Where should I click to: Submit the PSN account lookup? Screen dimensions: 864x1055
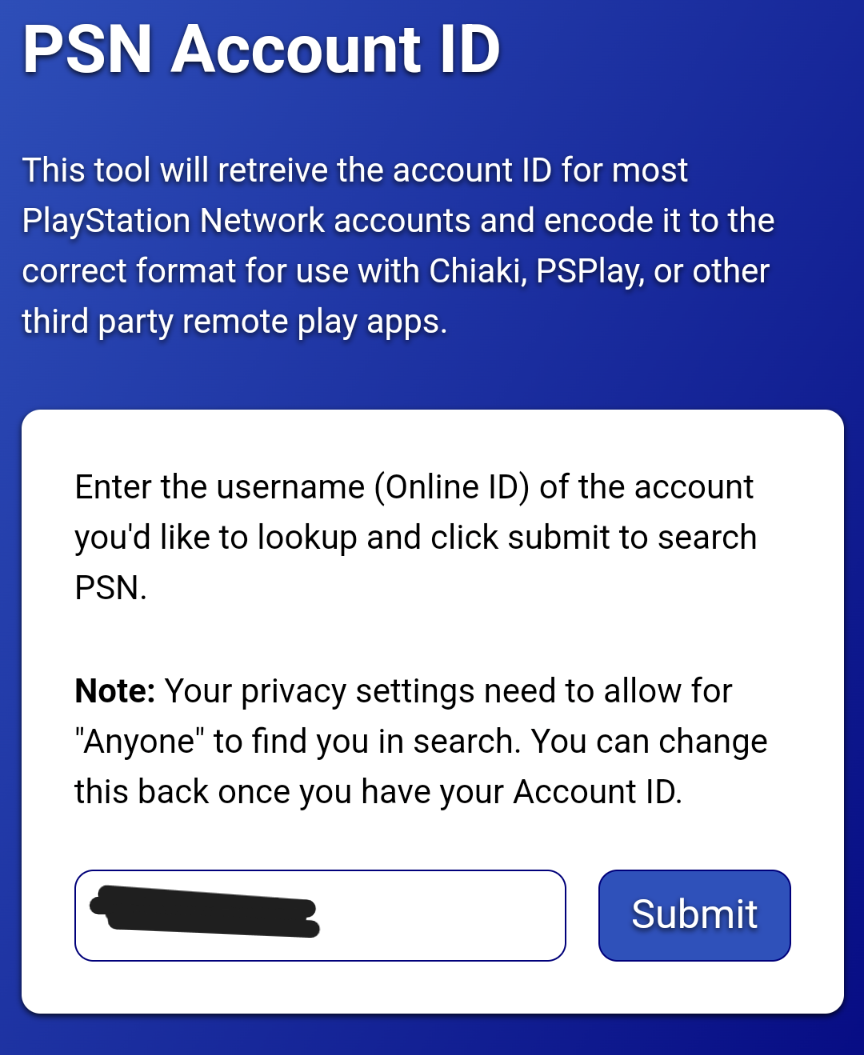(694, 915)
